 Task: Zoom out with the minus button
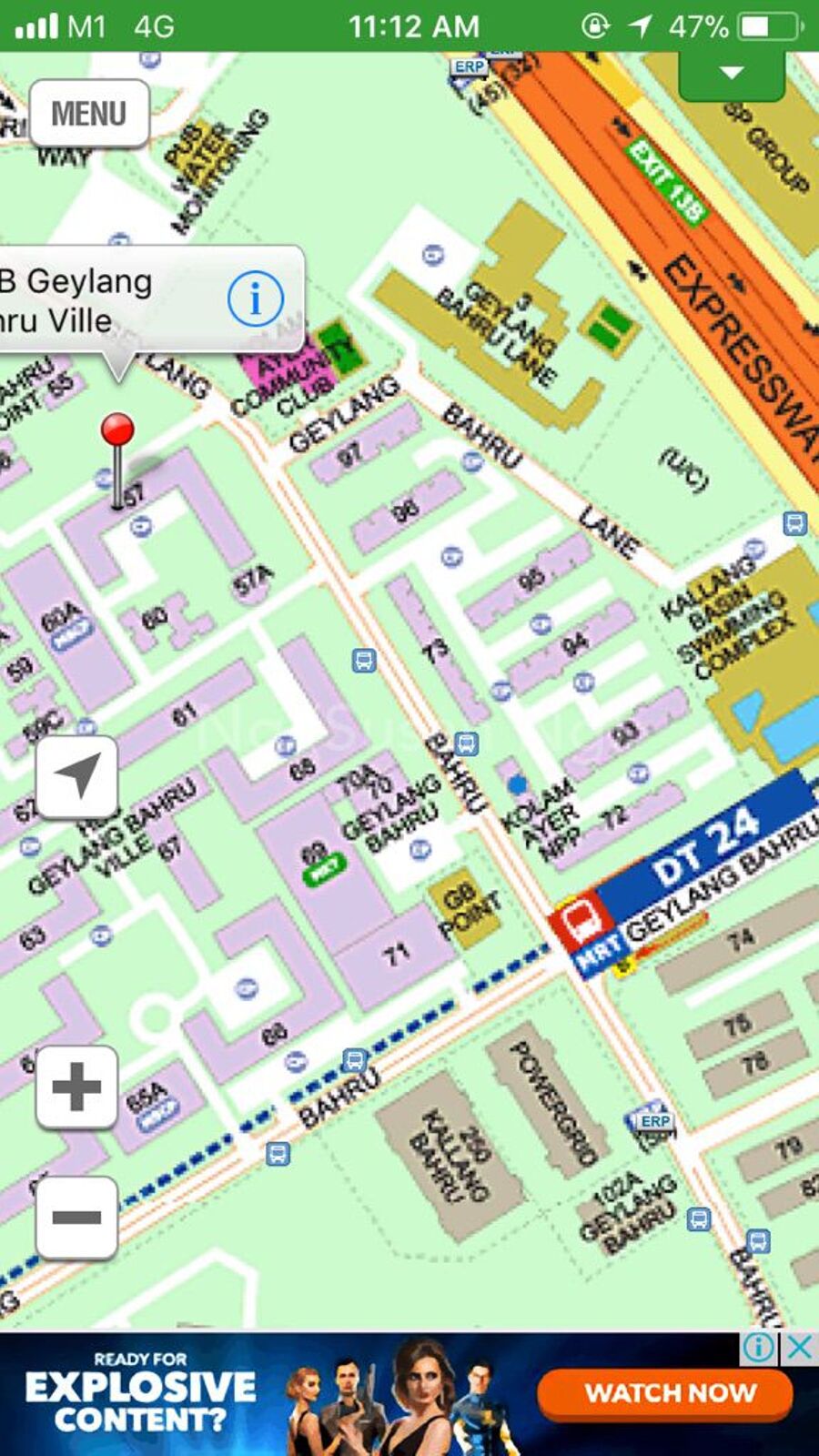click(77, 1217)
